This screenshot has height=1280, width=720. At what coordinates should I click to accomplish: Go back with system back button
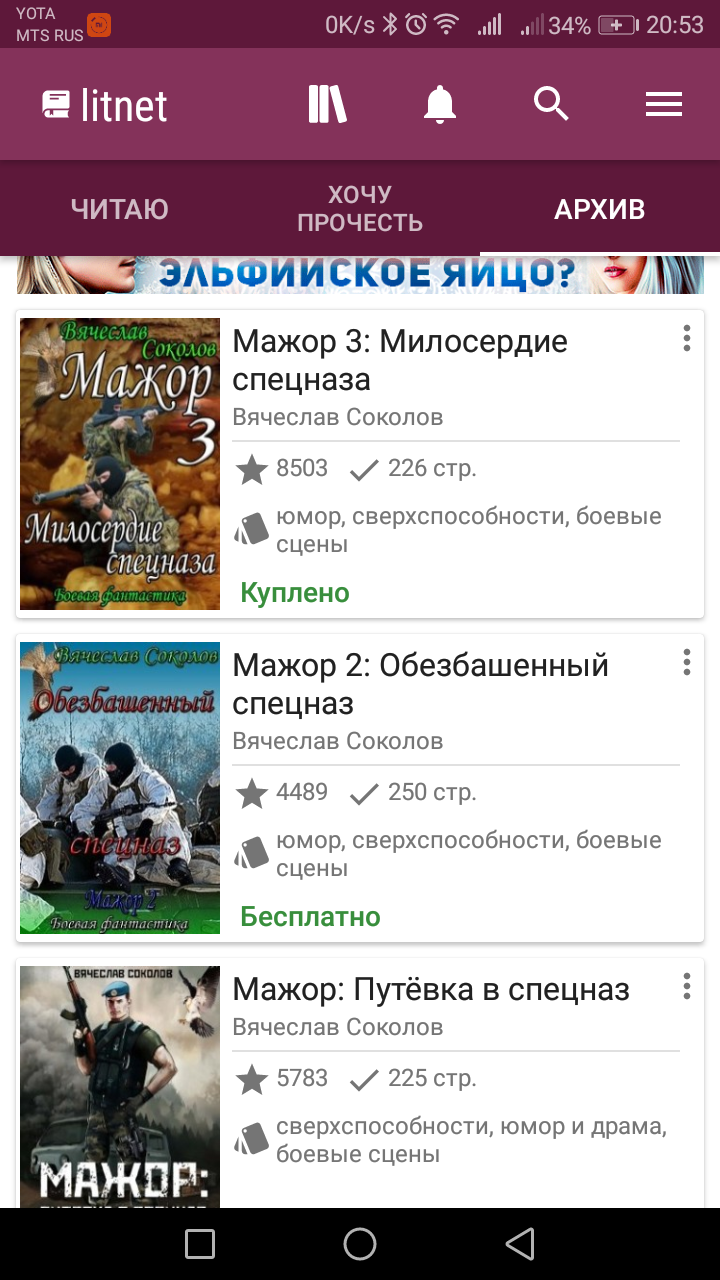[520, 1244]
